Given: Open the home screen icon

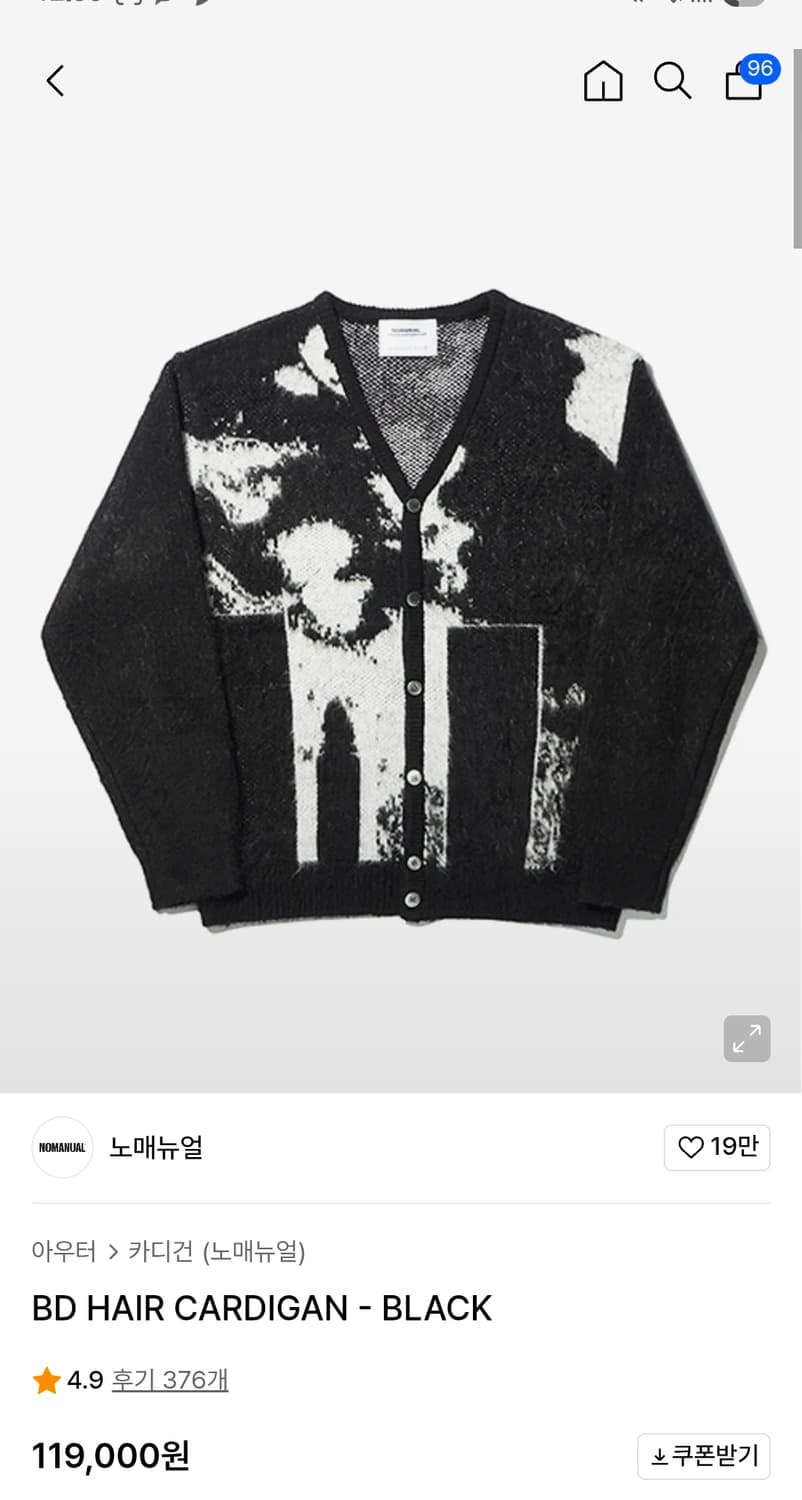Looking at the screenshot, I should 602,81.
